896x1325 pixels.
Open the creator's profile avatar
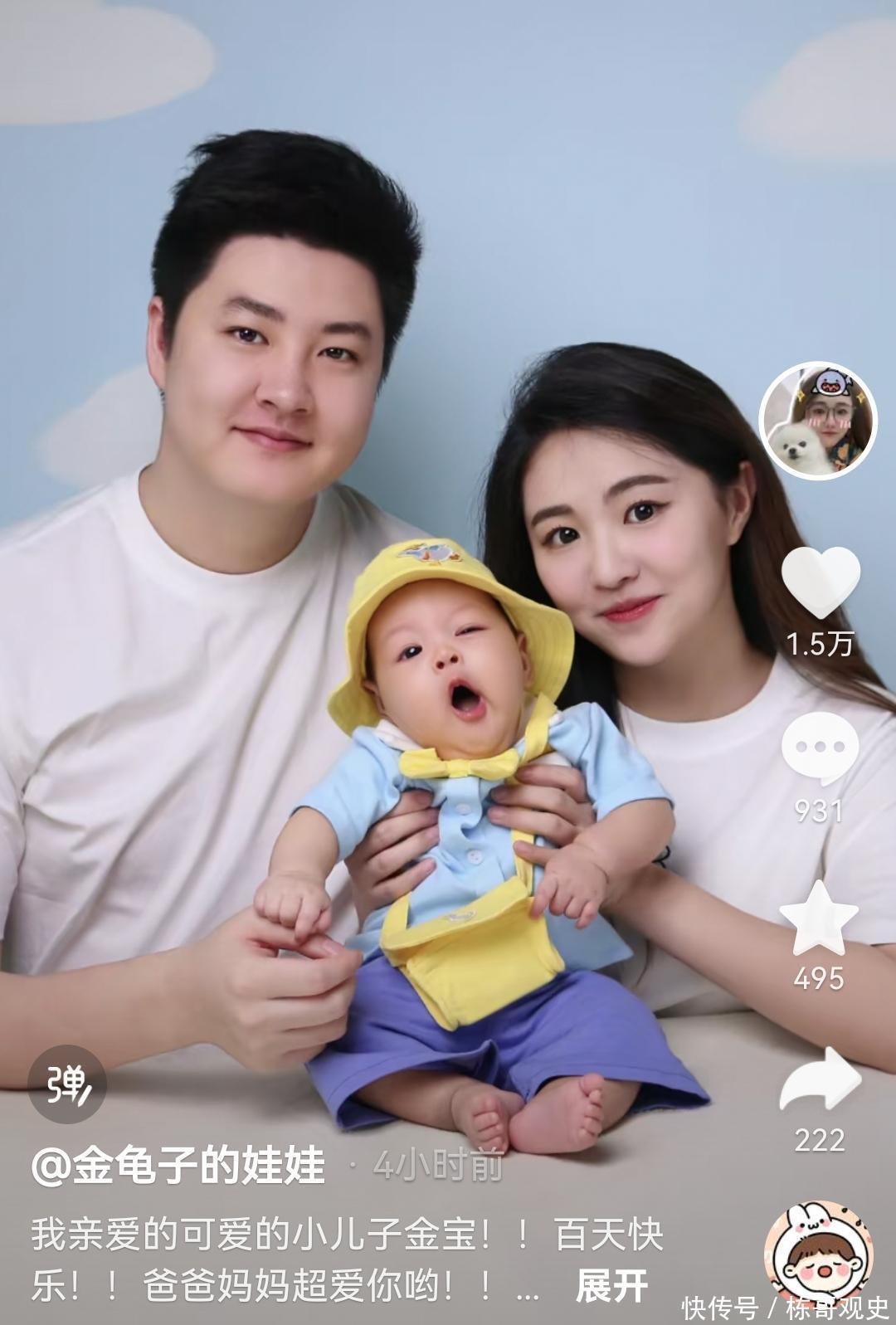tap(818, 421)
